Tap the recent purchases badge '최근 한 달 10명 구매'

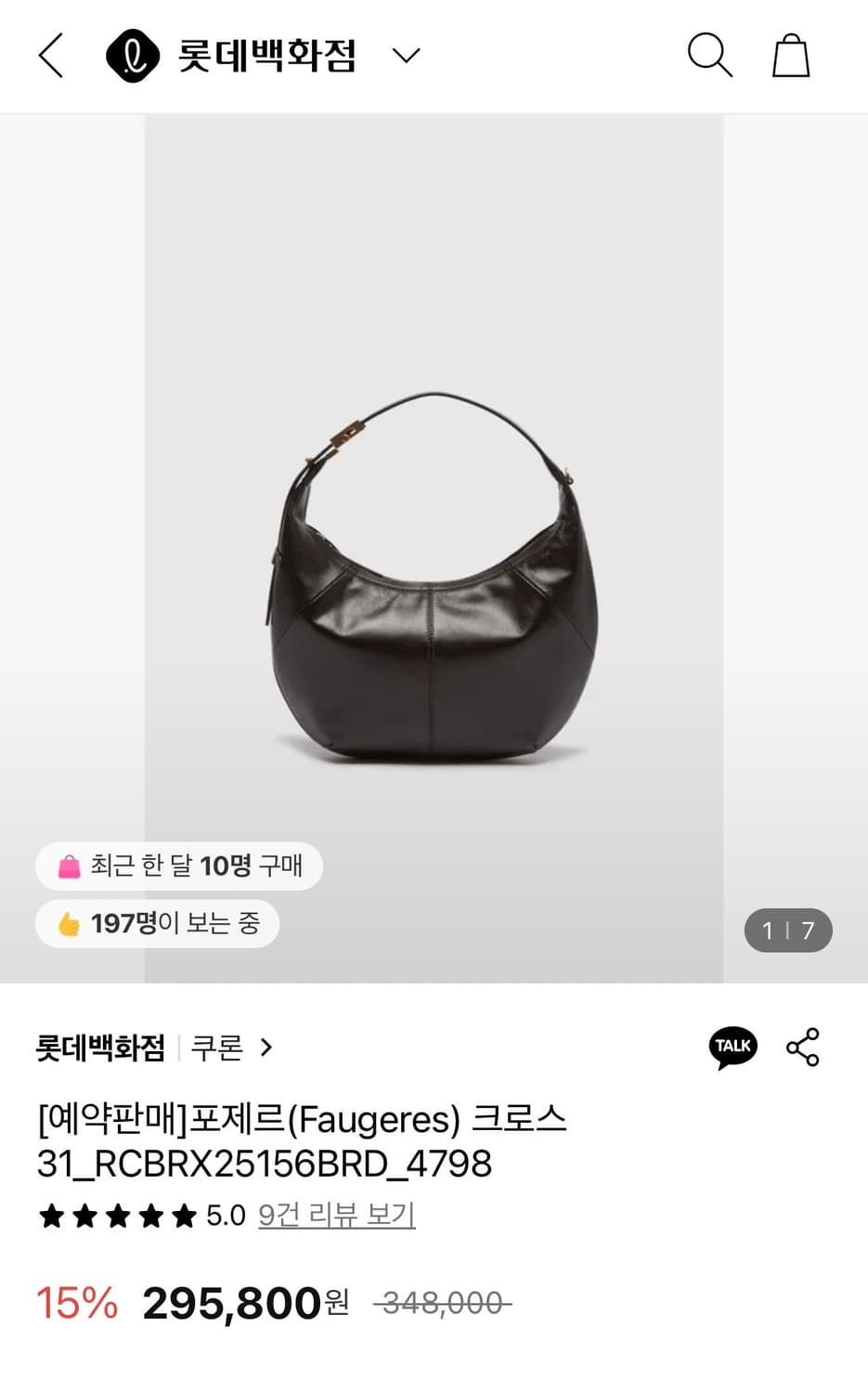pyautogui.click(x=176, y=866)
